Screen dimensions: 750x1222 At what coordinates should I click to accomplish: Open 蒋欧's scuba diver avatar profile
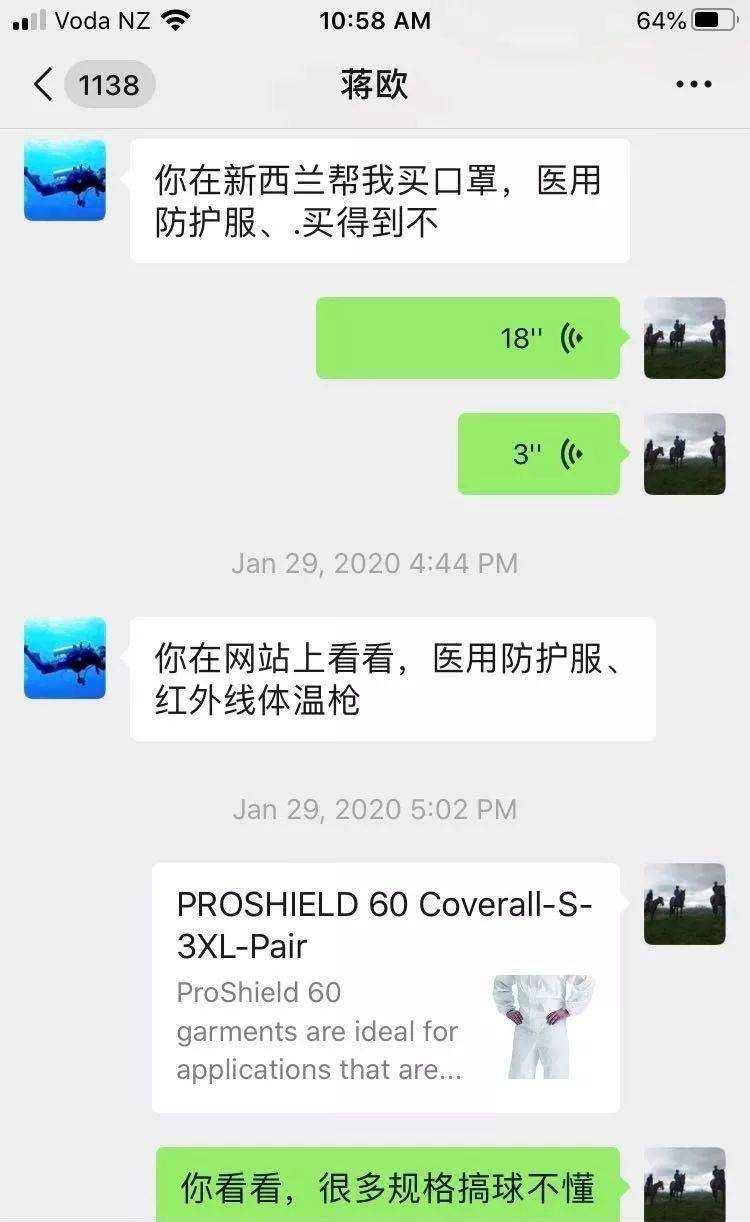point(65,180)
